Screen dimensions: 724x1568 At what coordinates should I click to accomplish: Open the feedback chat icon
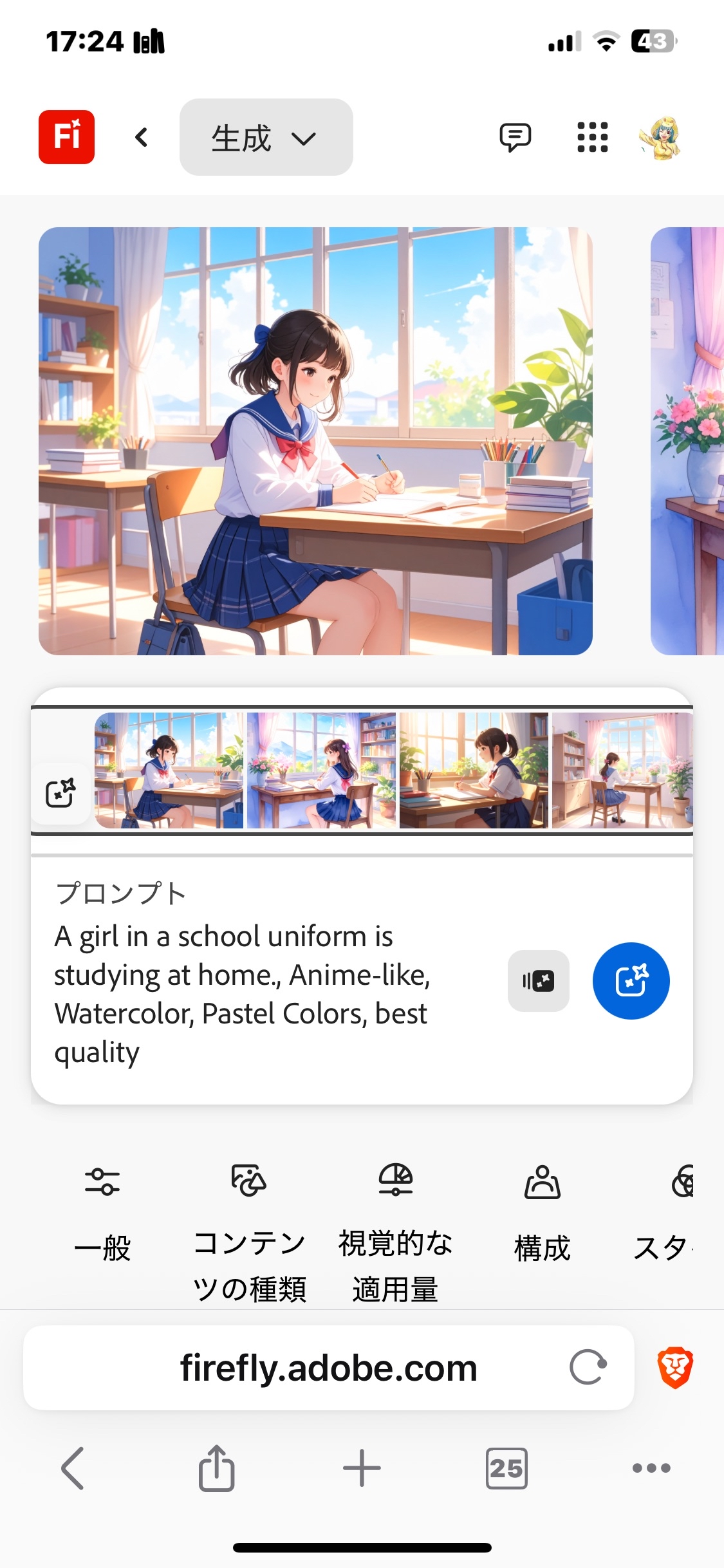tap(515, 137)
